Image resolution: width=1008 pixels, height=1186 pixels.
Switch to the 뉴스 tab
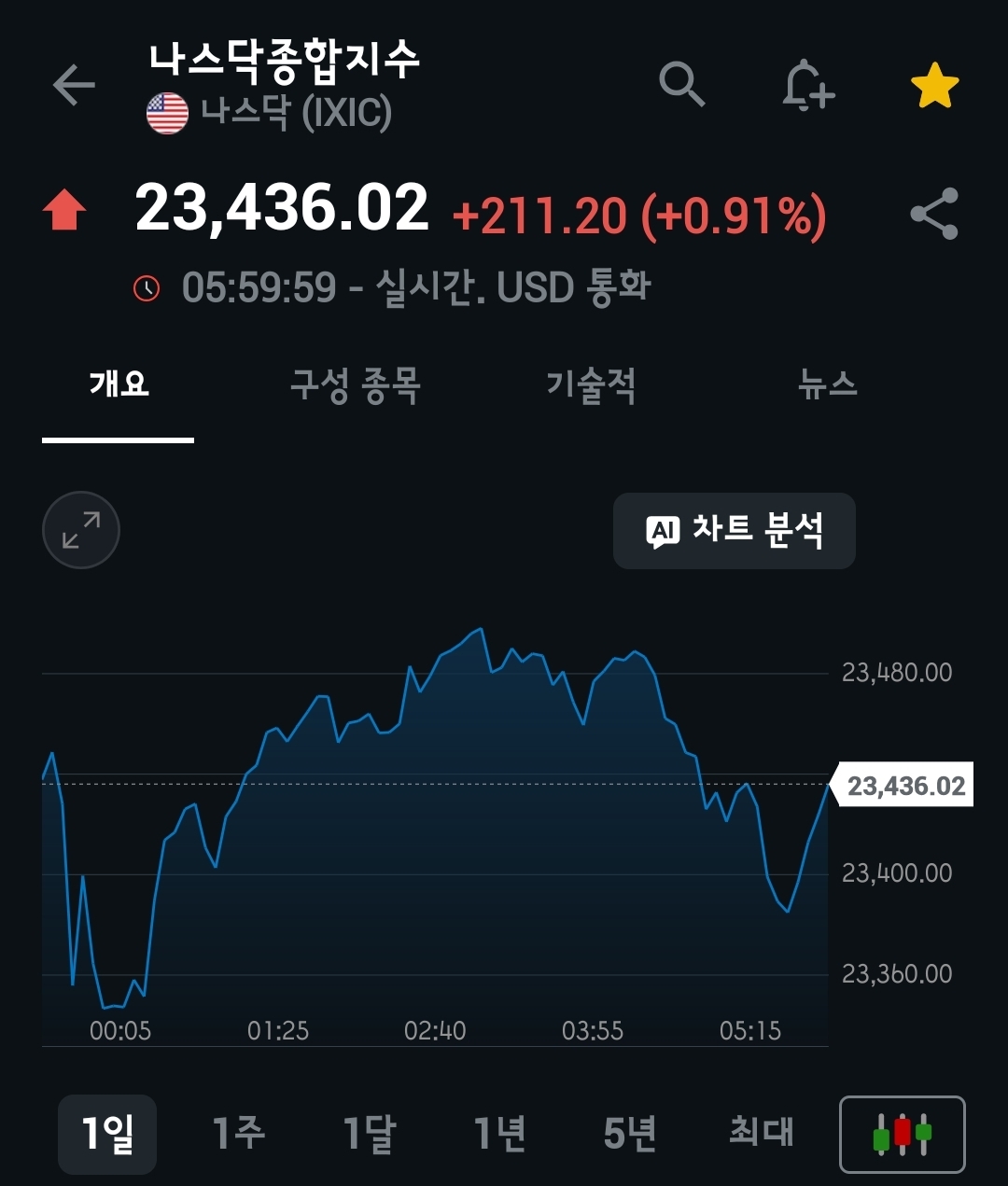click(x=827, y=384)
